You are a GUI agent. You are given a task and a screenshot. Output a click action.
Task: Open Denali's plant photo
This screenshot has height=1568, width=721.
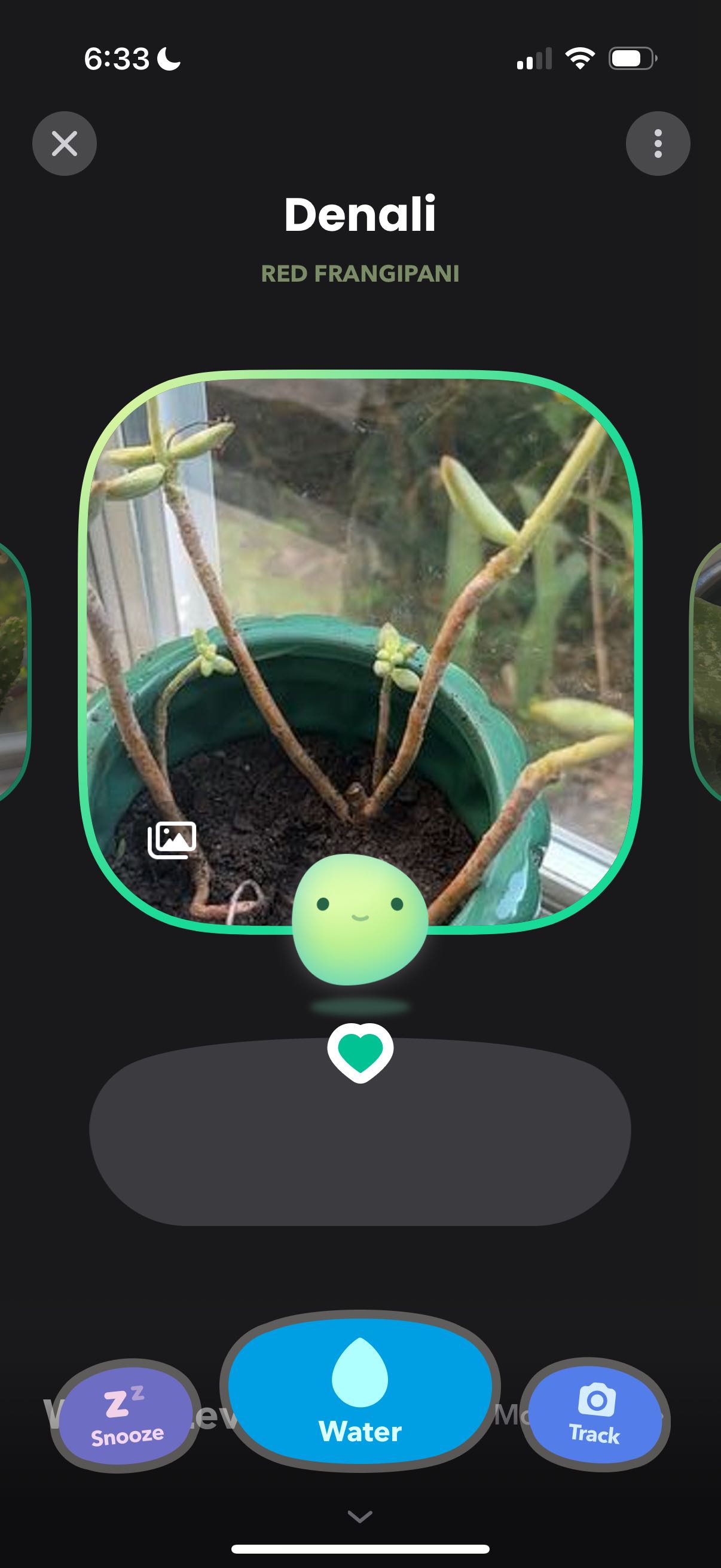pyautogui.click(x=360, y=651)
